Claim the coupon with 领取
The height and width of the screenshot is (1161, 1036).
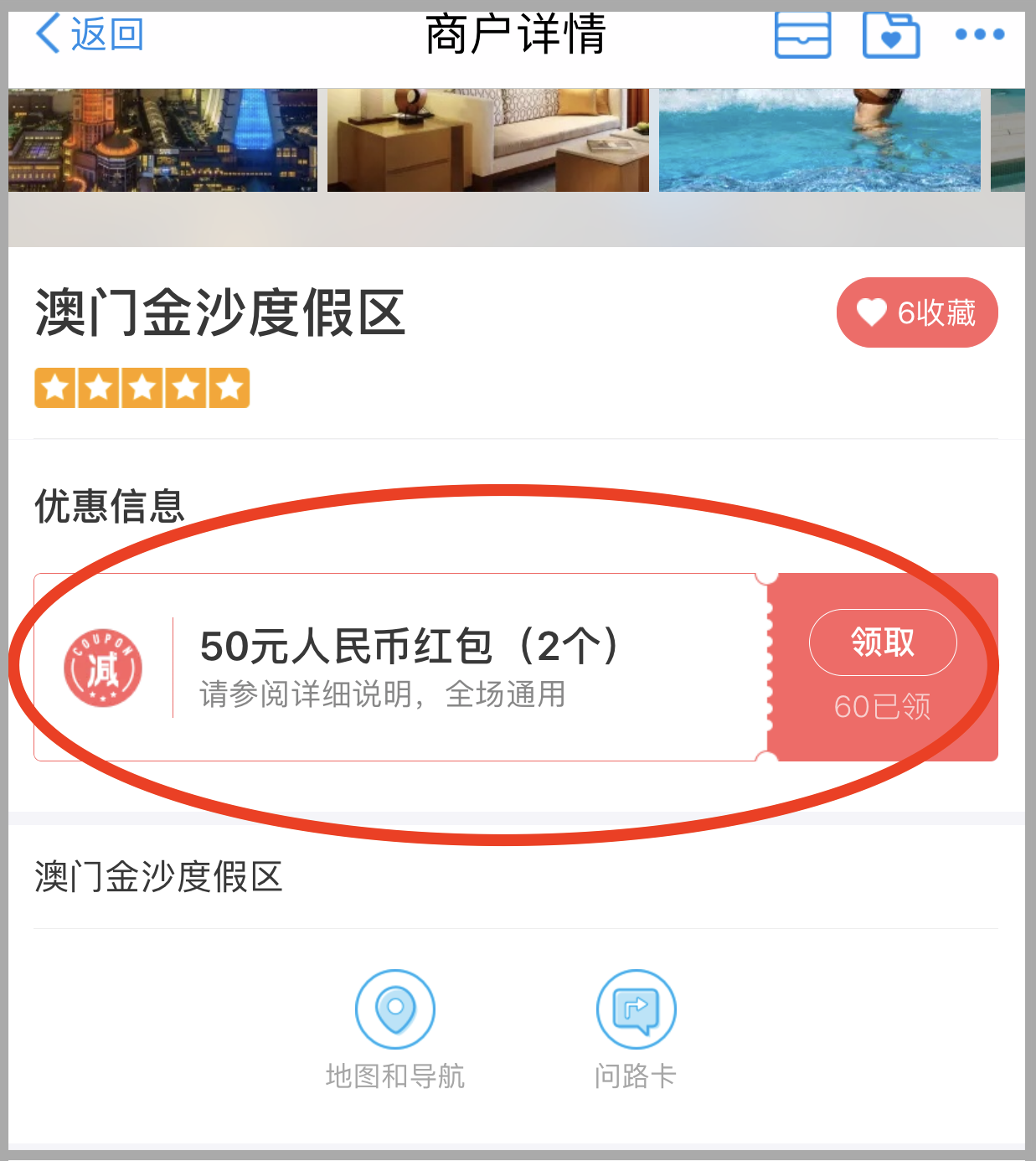(x=883, y=642)
